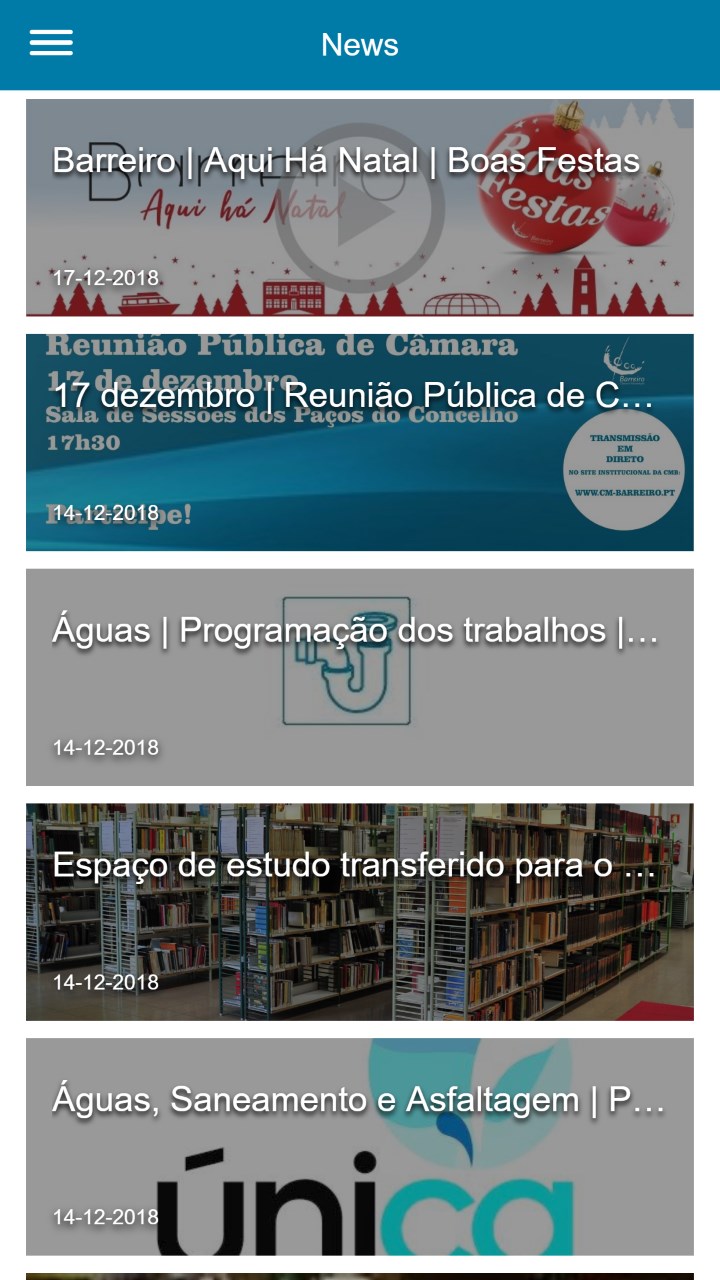Select Águas, Saneamento e Asfaltagem news card

click(359, 1146)
